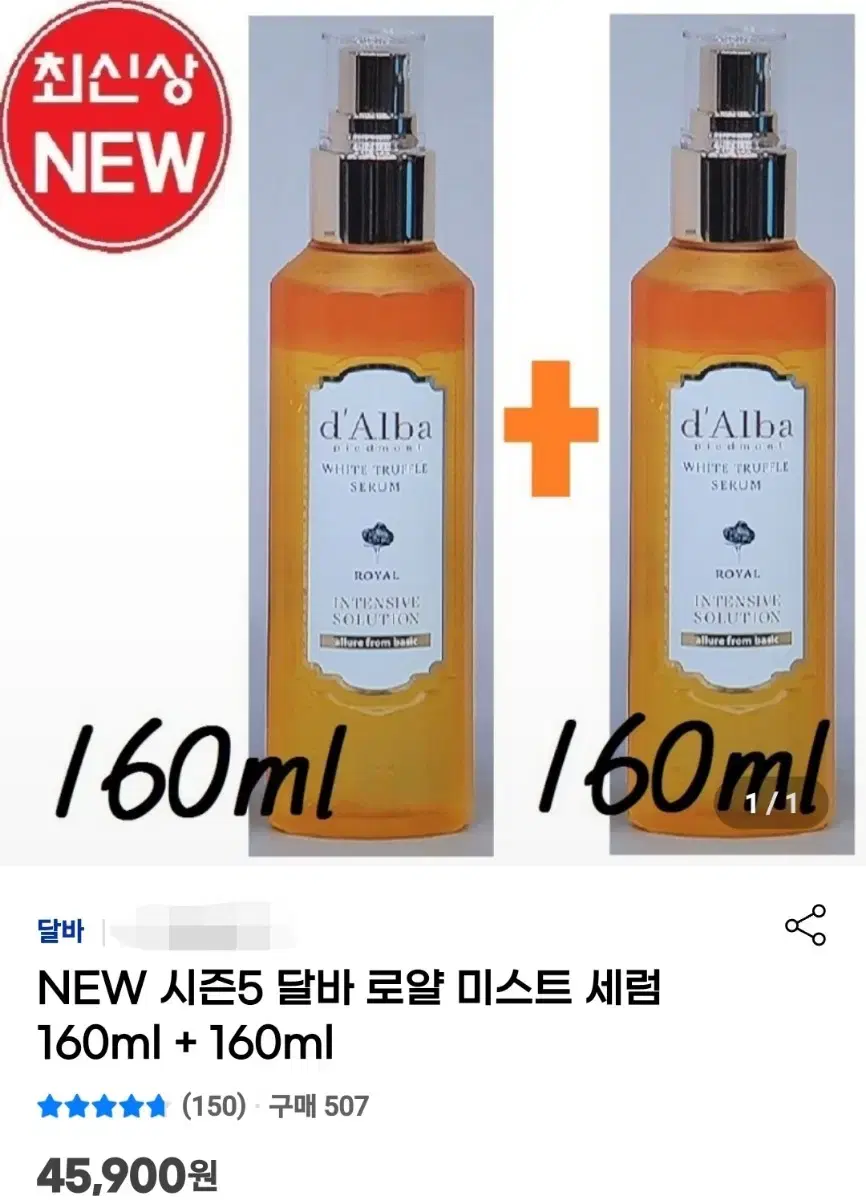Select the first star in the rating row

(x=48, y=1106)
